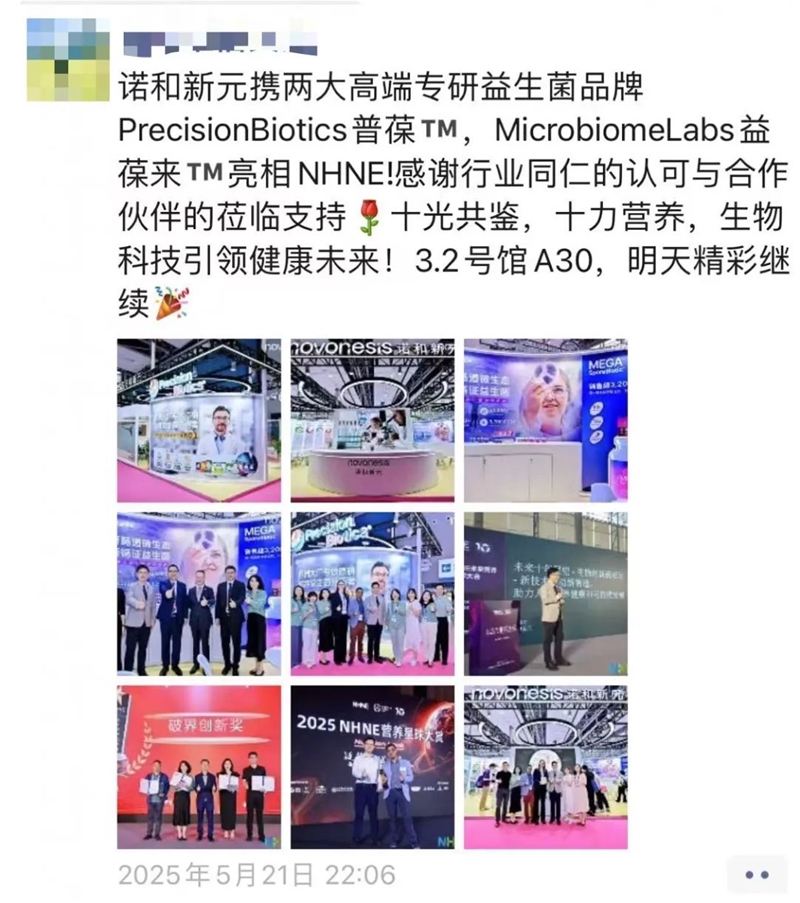View the Precision Biotics booth photo with the white-coat man
The width and height of the screenshot is (800, 903).
(199, 420)
